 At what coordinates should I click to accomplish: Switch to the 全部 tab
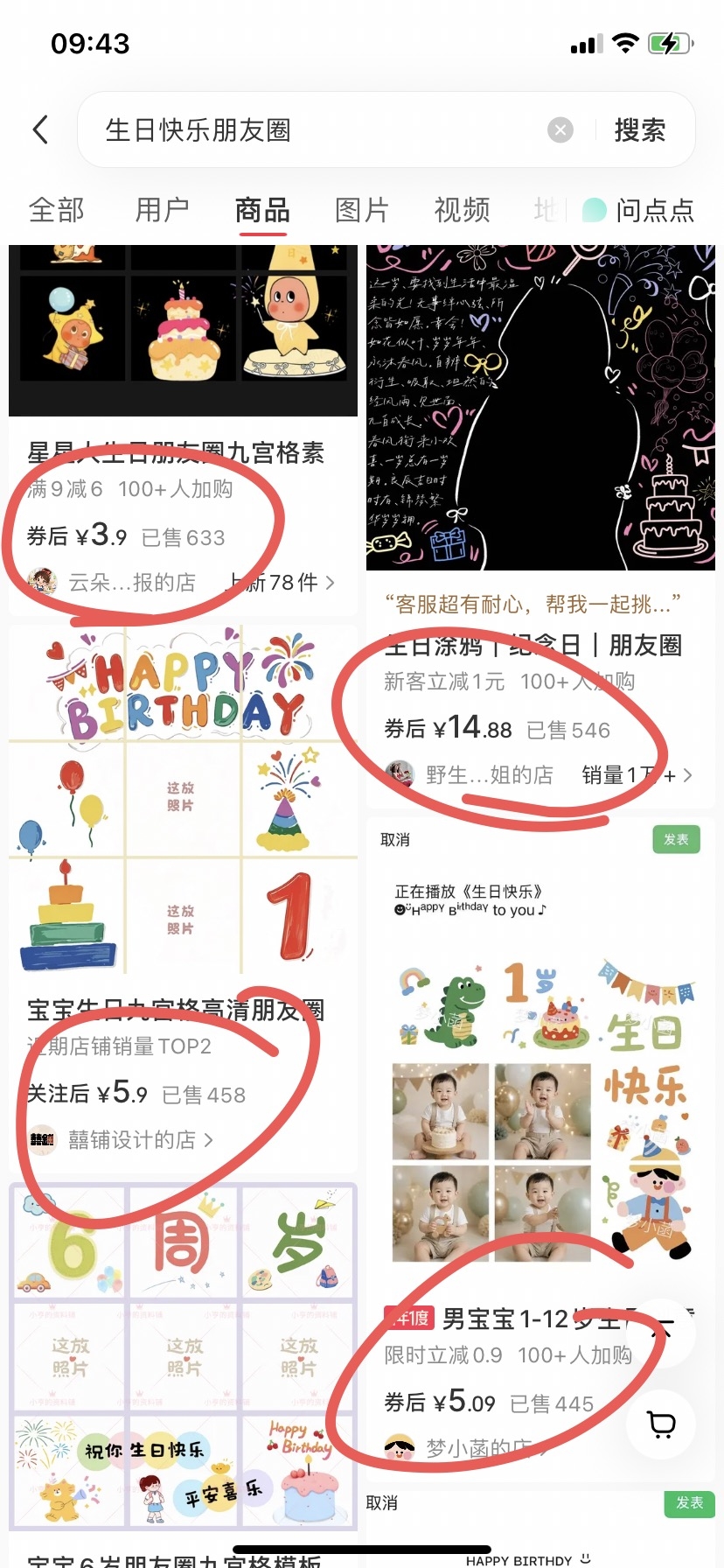tap(57, 210)
